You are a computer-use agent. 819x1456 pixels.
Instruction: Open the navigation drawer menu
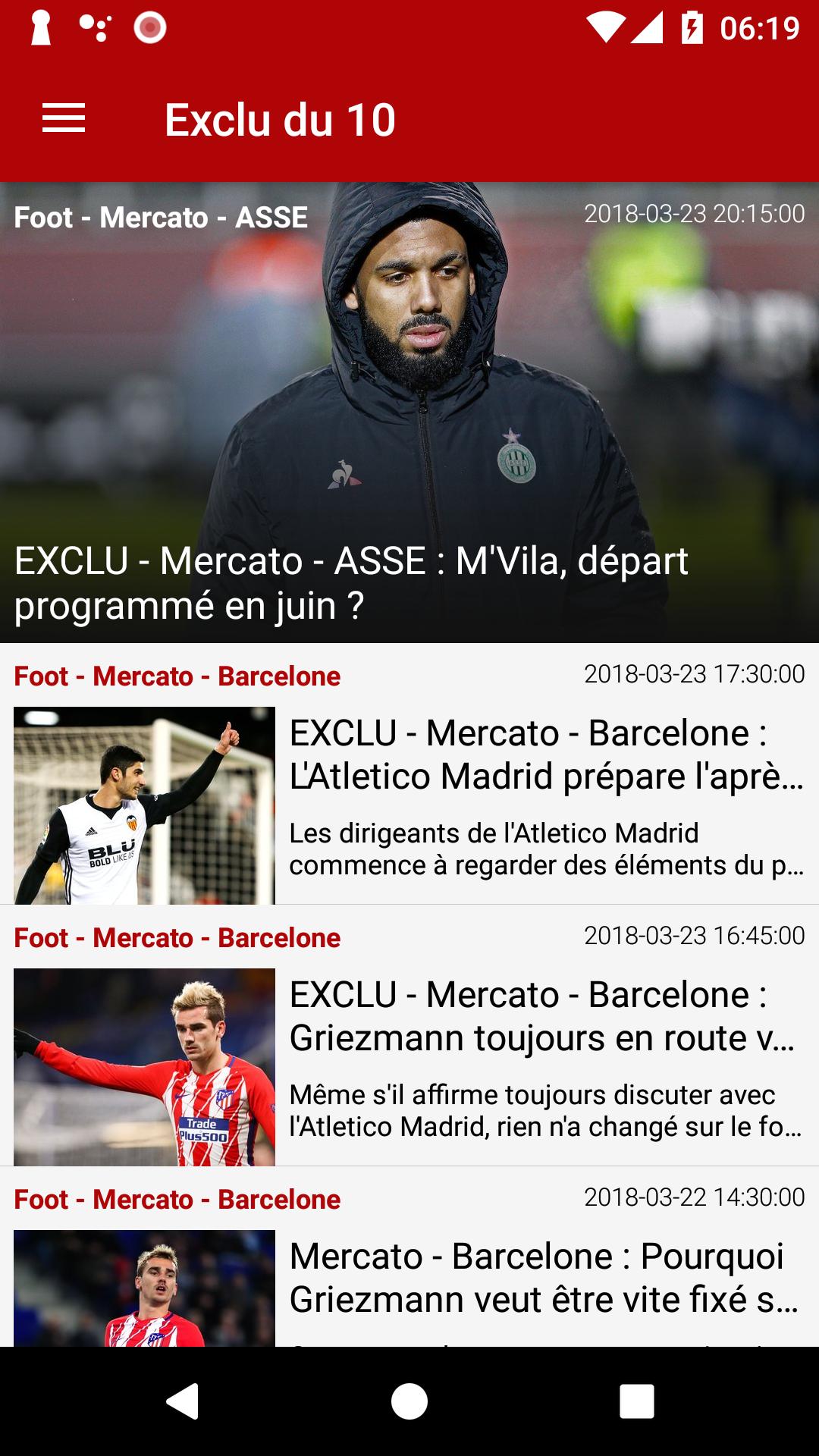64,118
